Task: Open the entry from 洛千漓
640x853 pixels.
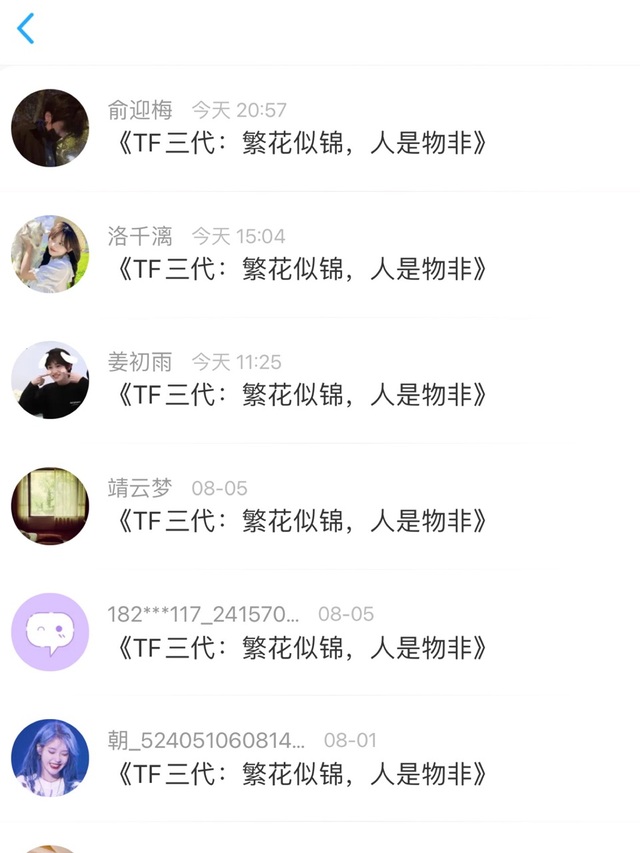Action: 300,268
